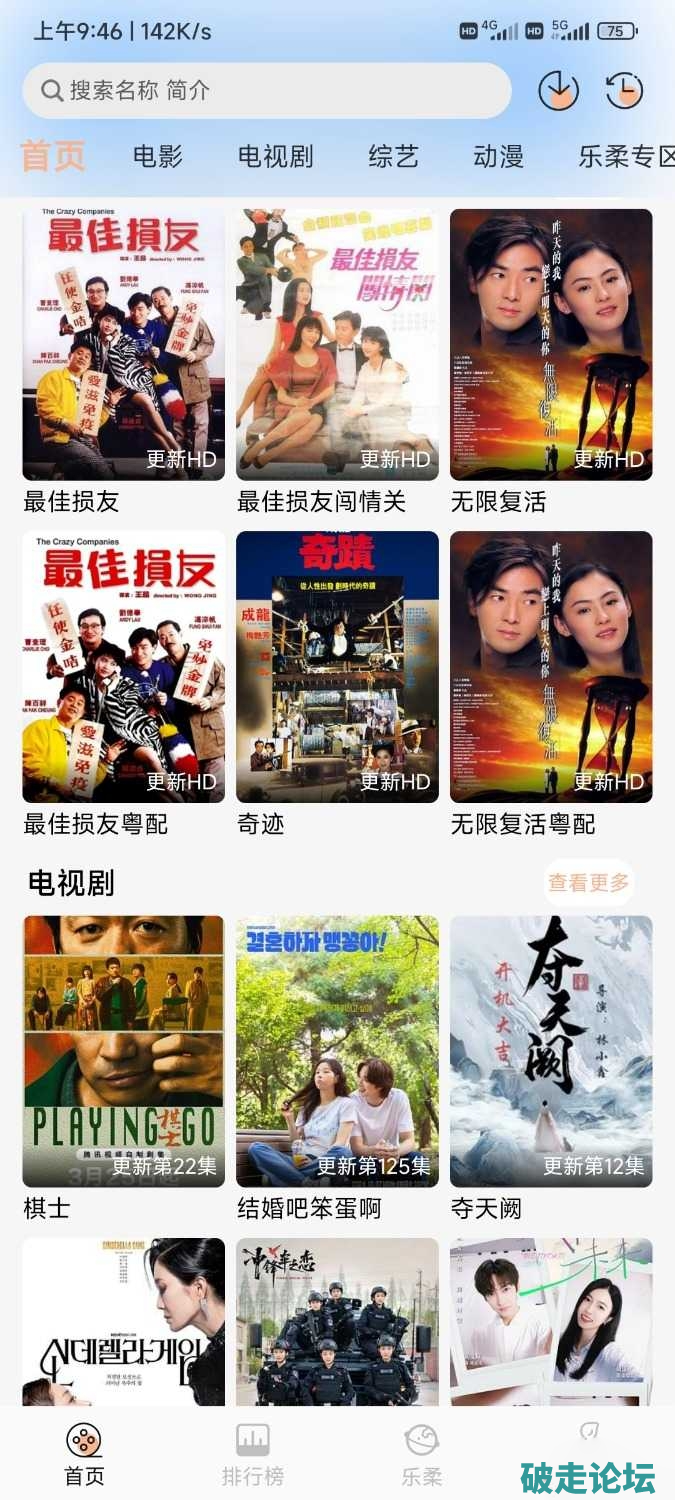This screenshot has width=675, height=1500.
Task: Open the 棋士 series card
Action: click(x=124, y=1051)
